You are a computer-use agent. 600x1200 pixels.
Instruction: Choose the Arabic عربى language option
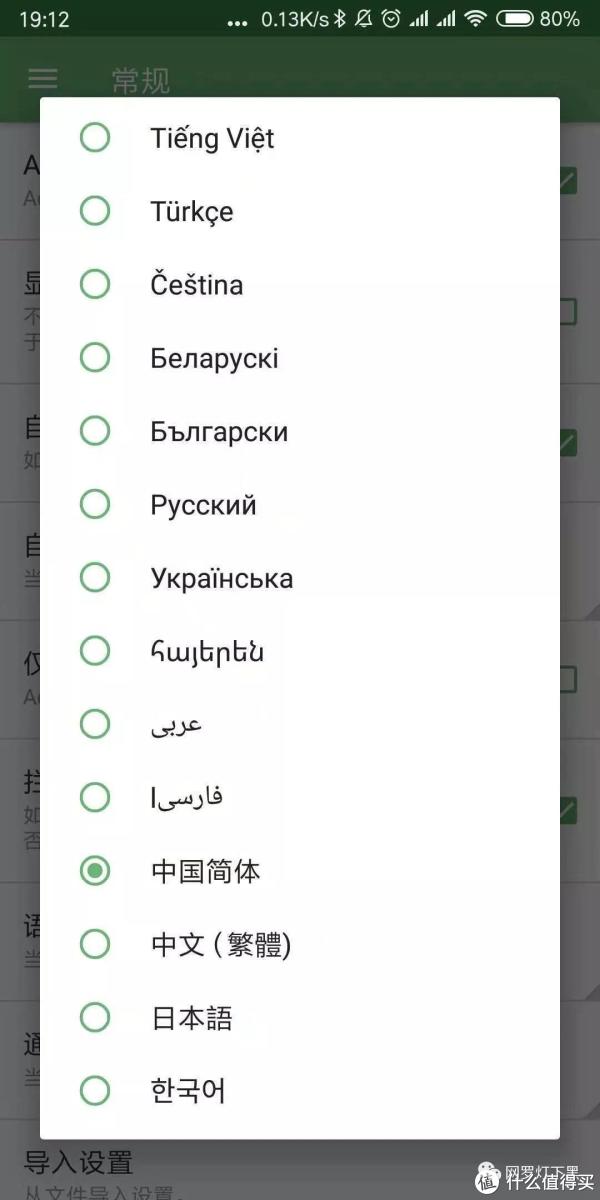(x=300, y=724)
